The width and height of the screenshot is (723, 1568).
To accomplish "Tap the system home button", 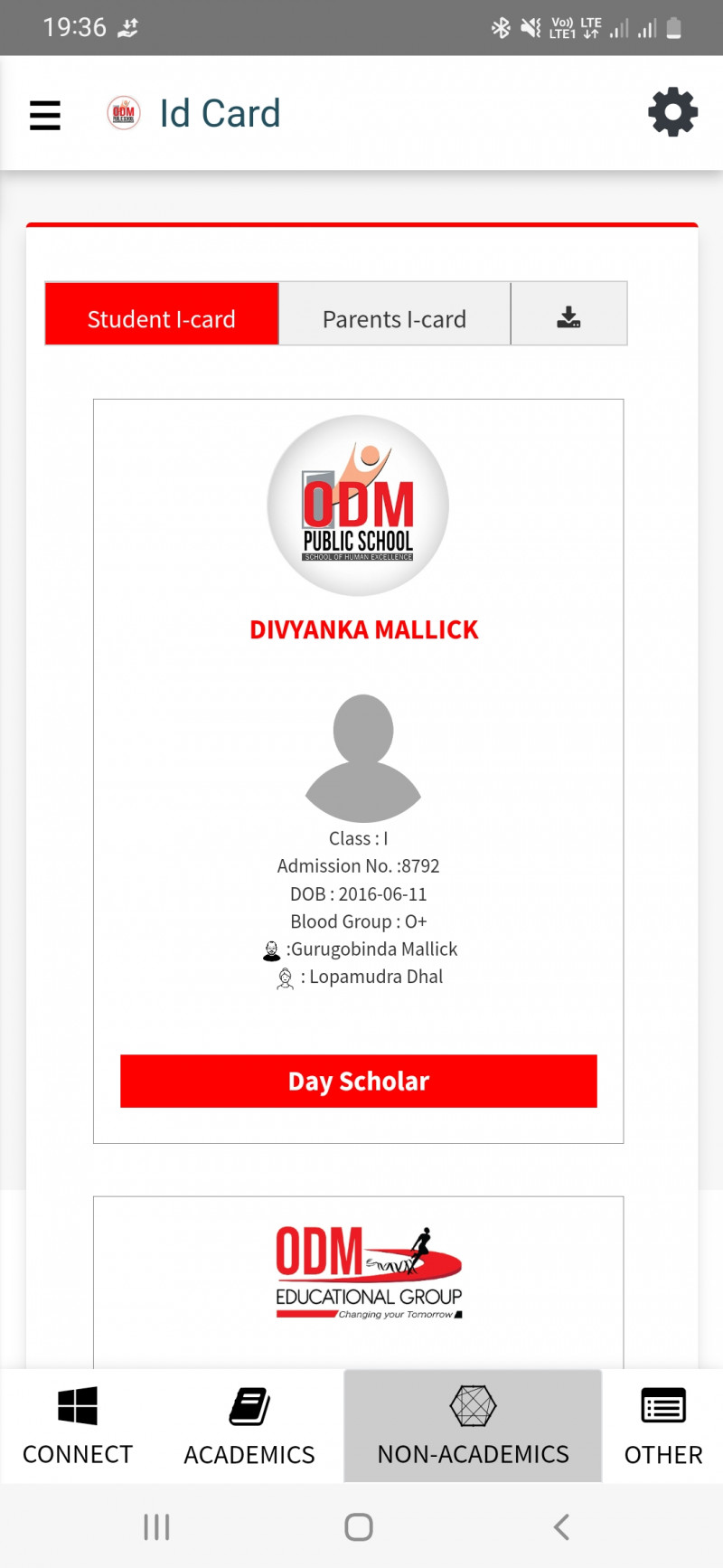I will [359, 1527].
